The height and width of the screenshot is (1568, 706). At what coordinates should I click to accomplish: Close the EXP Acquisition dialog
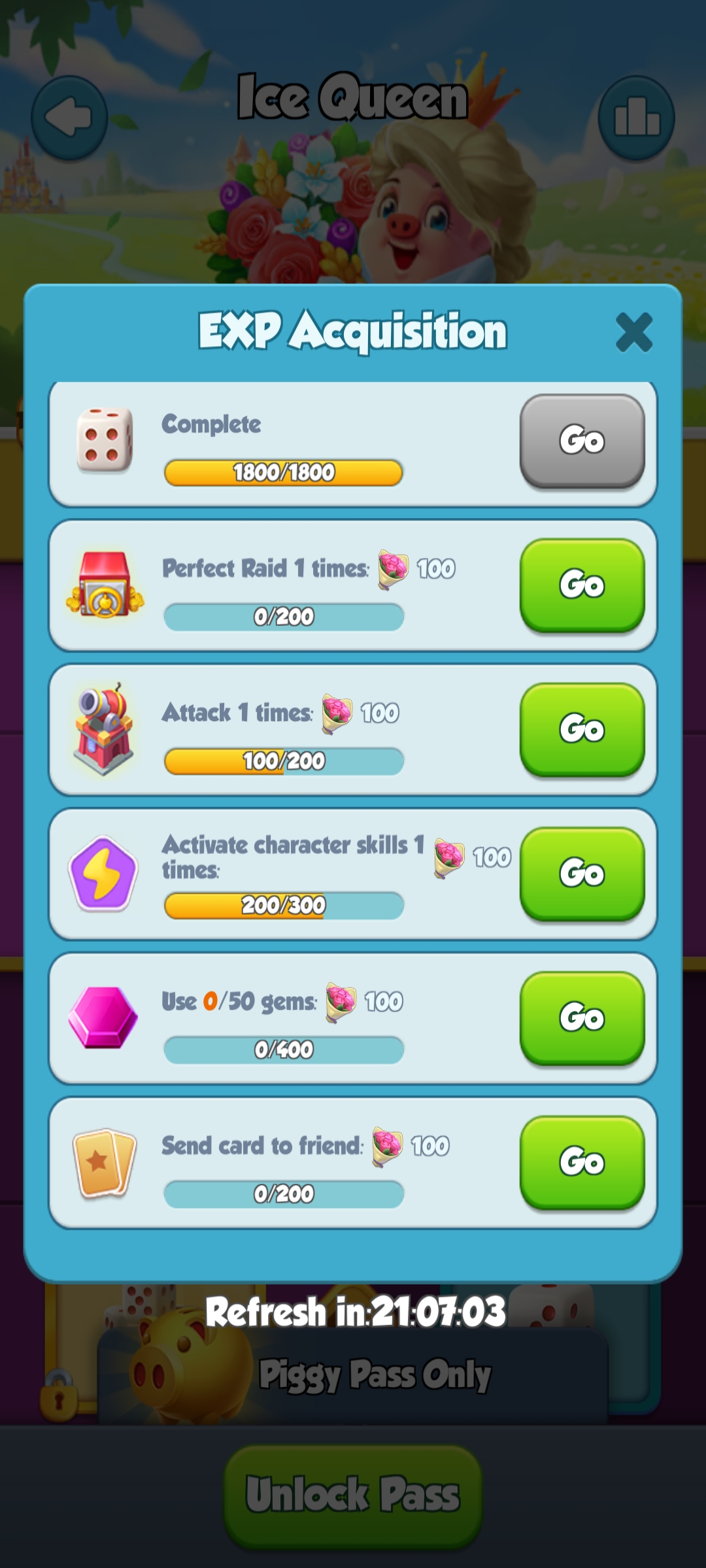633,332
